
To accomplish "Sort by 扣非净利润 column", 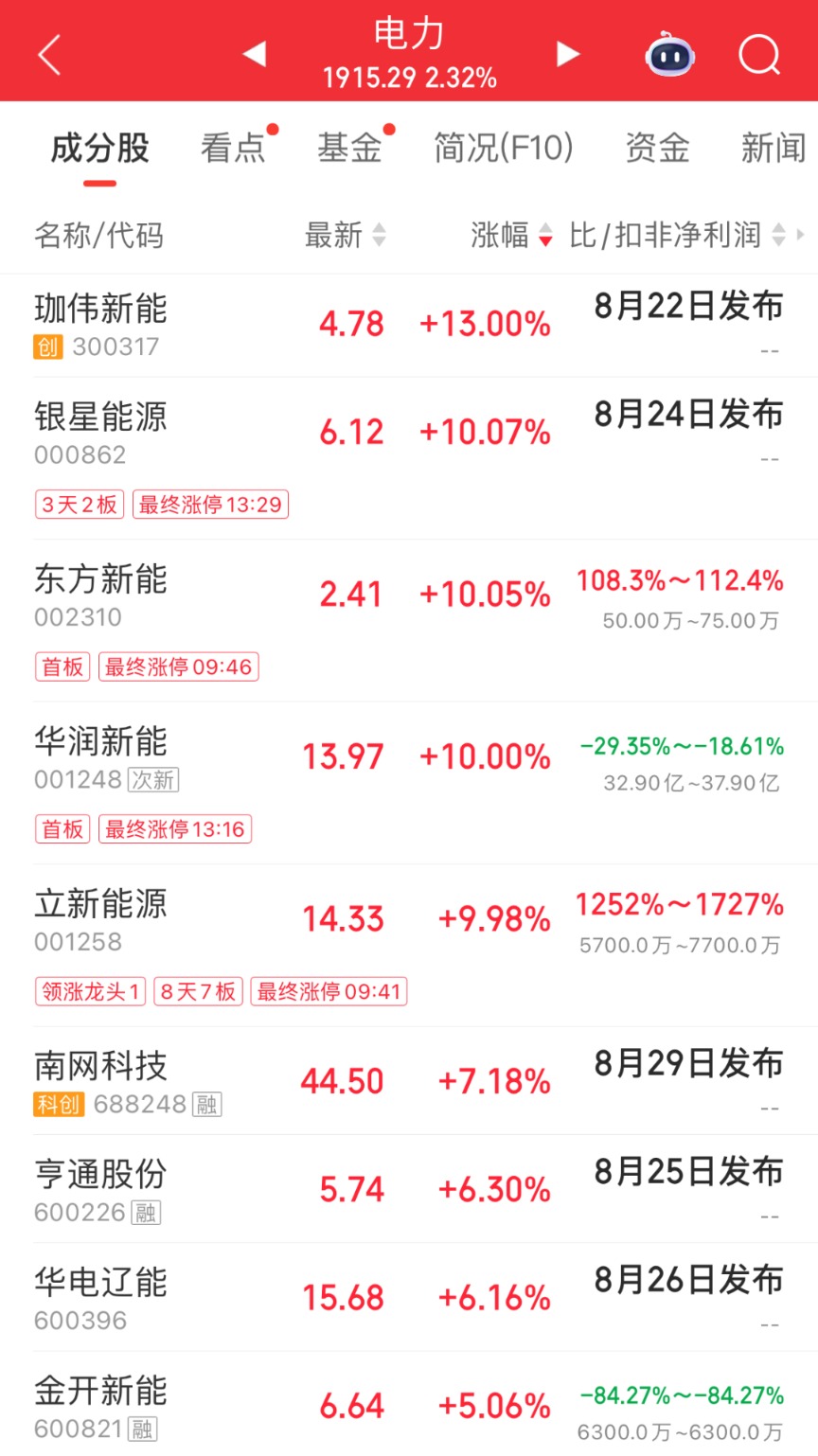I will 678,235.
